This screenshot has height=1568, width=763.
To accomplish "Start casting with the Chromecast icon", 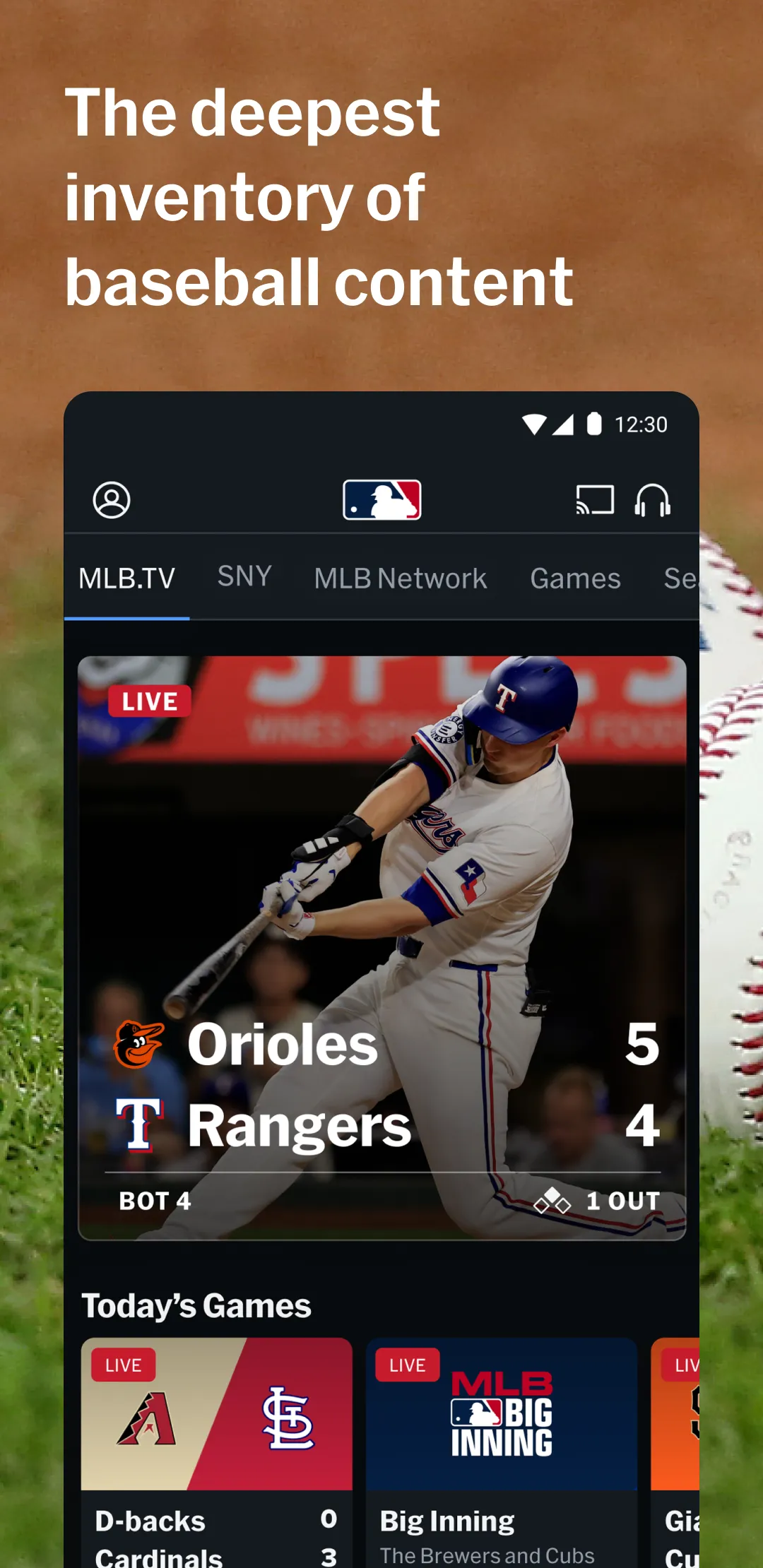I will pos(593,500).
